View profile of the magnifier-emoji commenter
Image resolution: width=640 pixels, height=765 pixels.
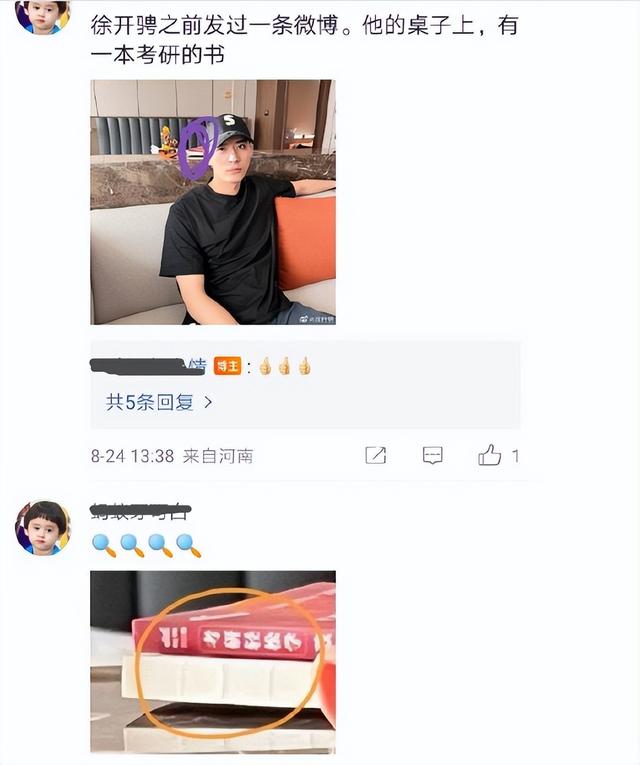tap(43, 528)
